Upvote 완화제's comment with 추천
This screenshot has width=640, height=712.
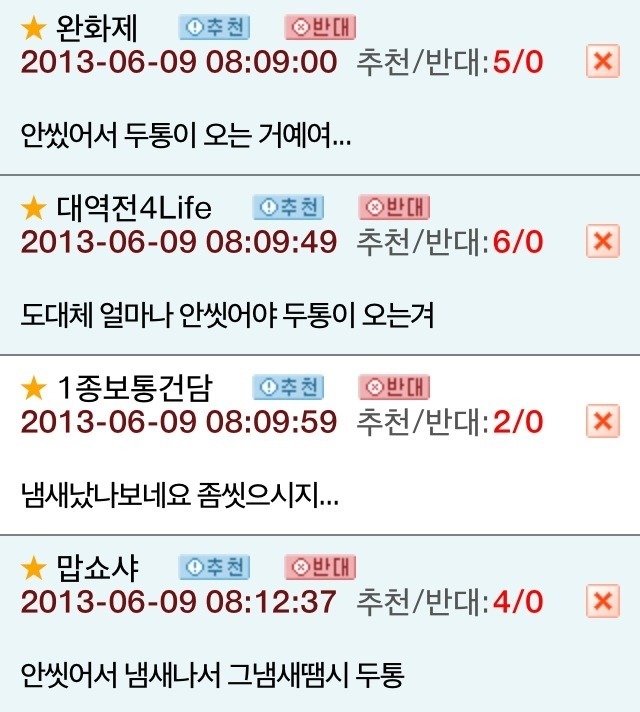coord(214,28)
